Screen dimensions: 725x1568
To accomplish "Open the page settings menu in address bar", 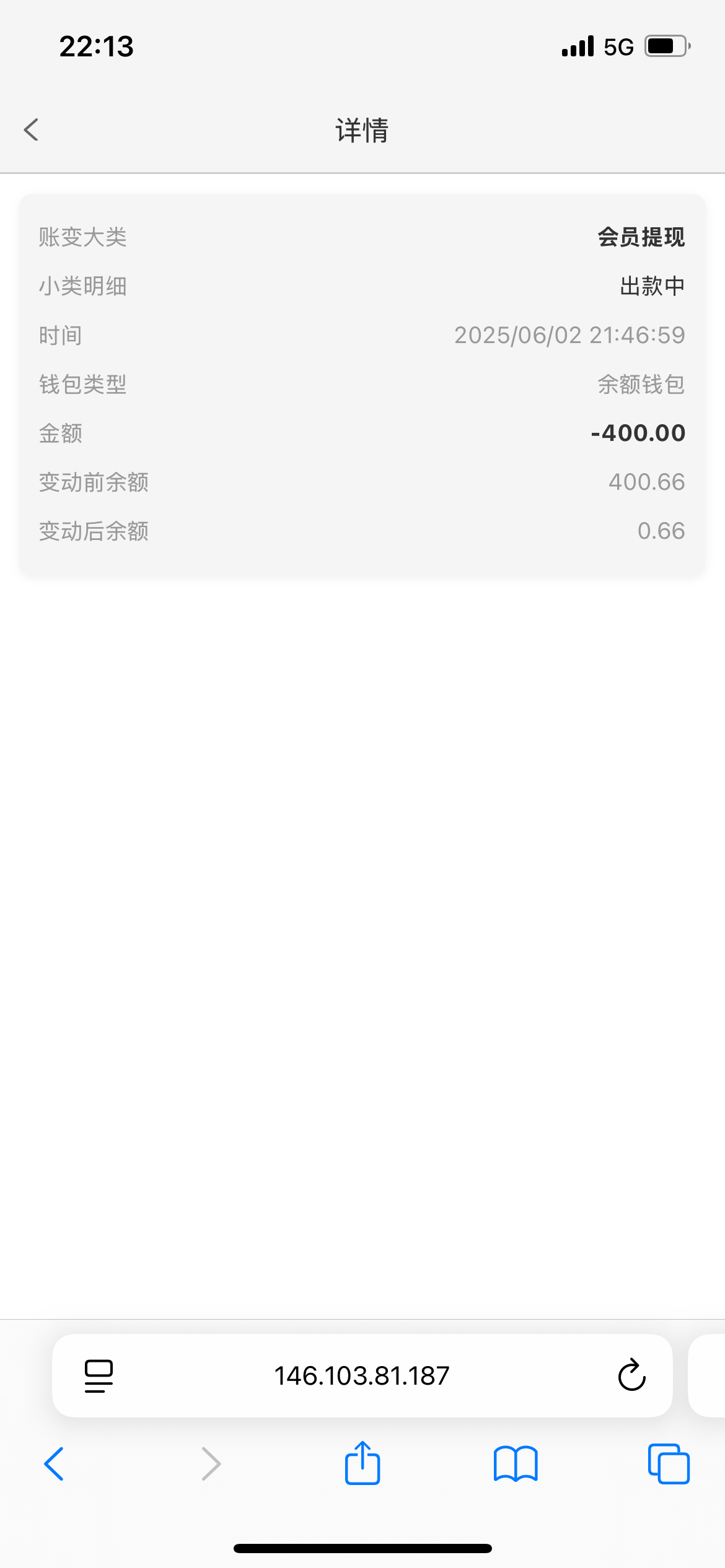I will [x=99, y=1376].
